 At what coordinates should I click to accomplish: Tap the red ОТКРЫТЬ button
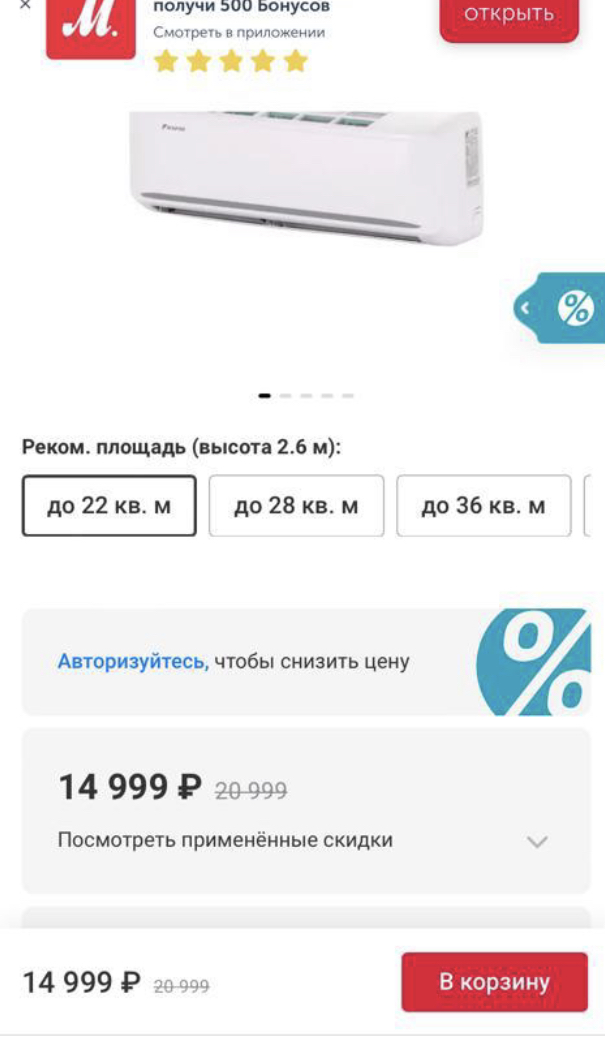pyautogui.click(x=509, y=16)
